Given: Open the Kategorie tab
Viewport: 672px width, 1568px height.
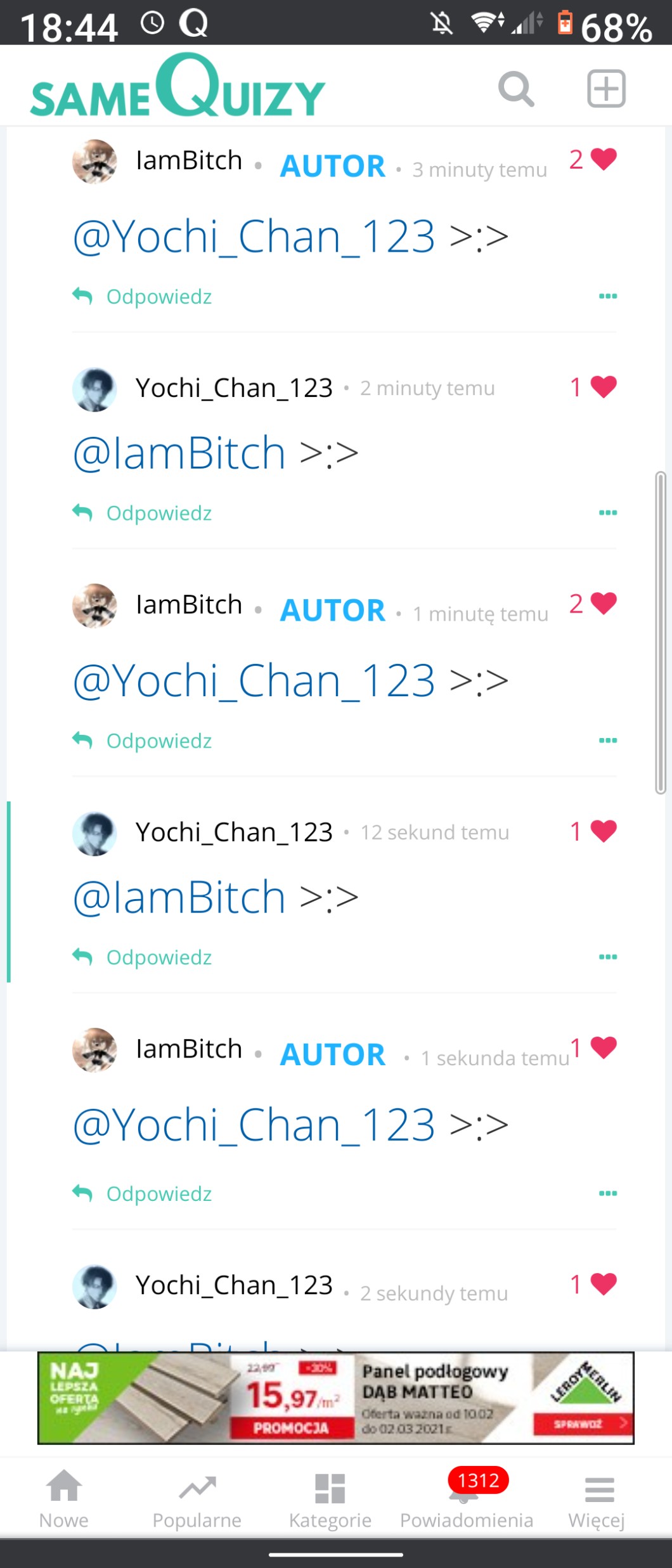Looking at the screenshot, I should (330, 1500).
